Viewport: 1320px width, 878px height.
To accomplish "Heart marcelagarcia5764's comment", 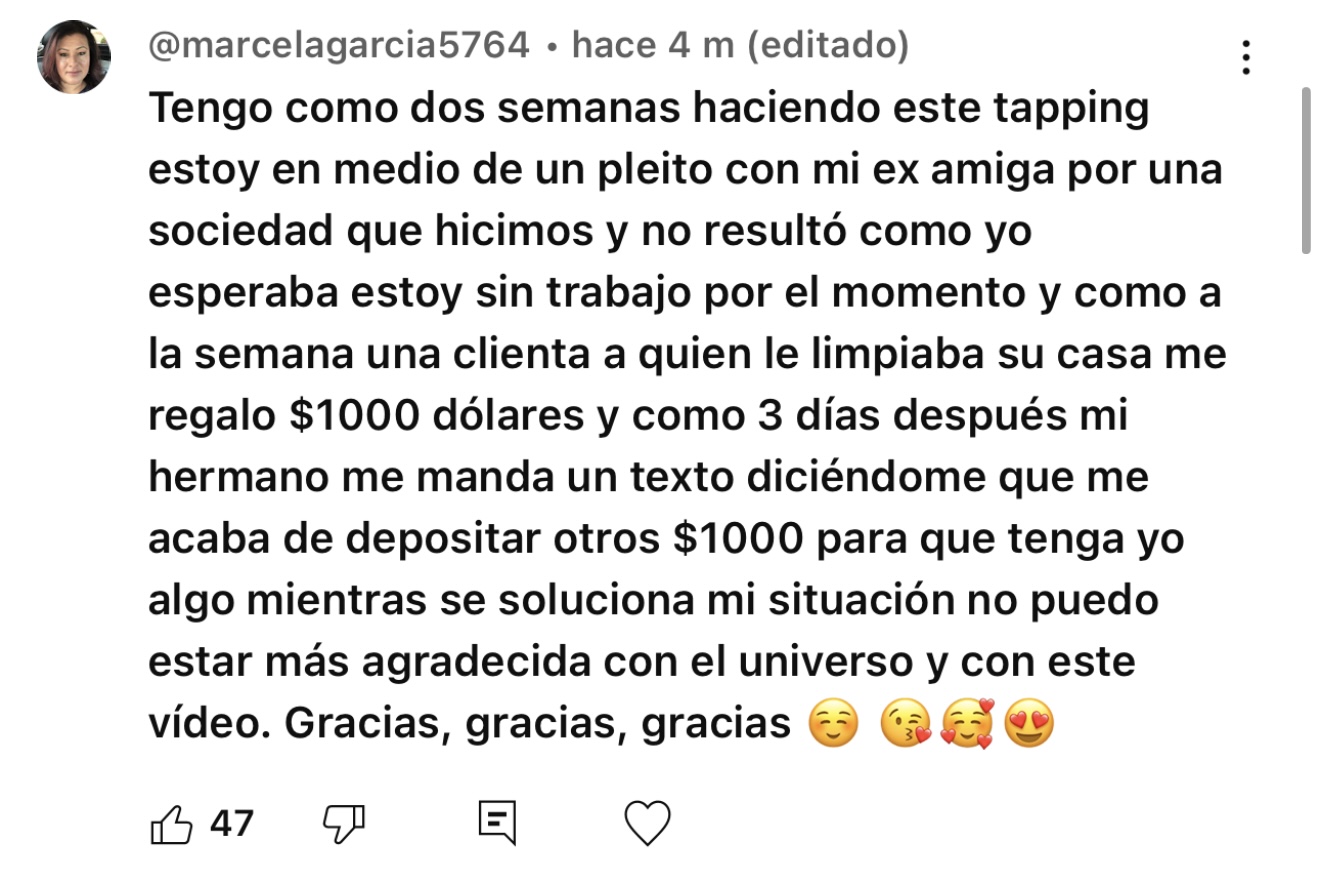I will (x=647, y=824).
